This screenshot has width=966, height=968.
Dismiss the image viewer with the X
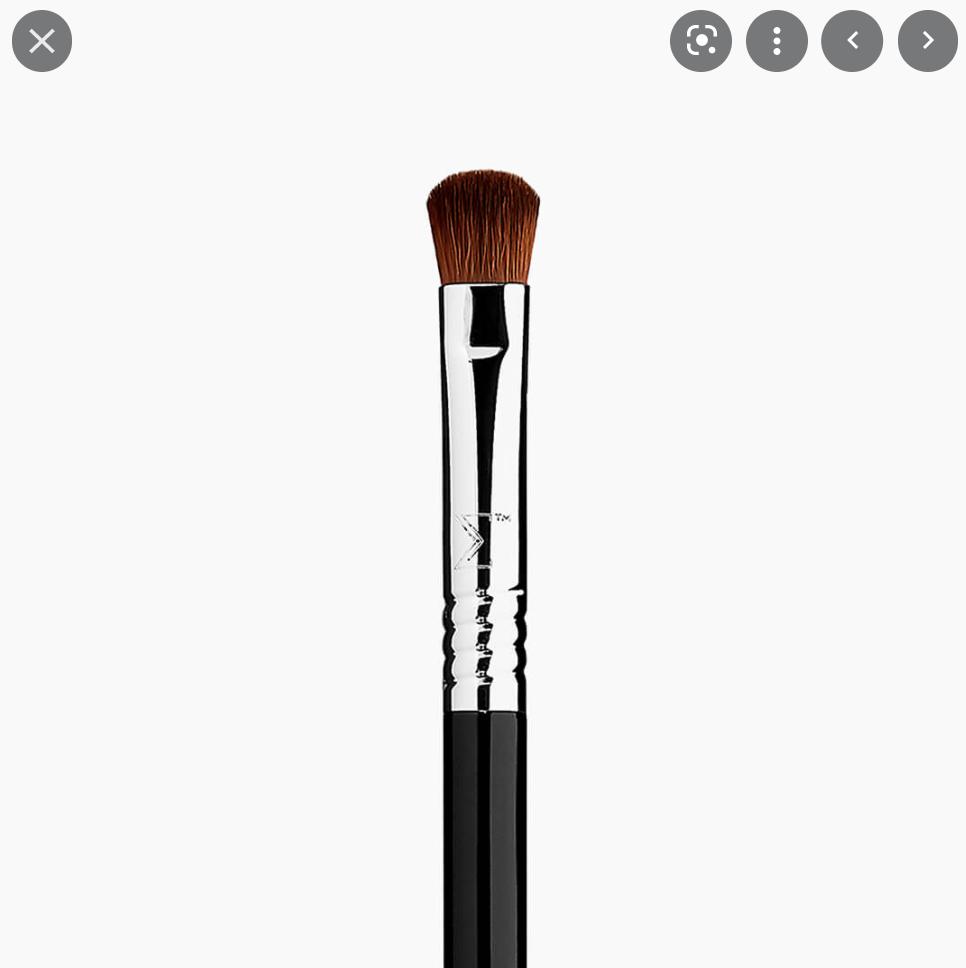coord(42,41)
